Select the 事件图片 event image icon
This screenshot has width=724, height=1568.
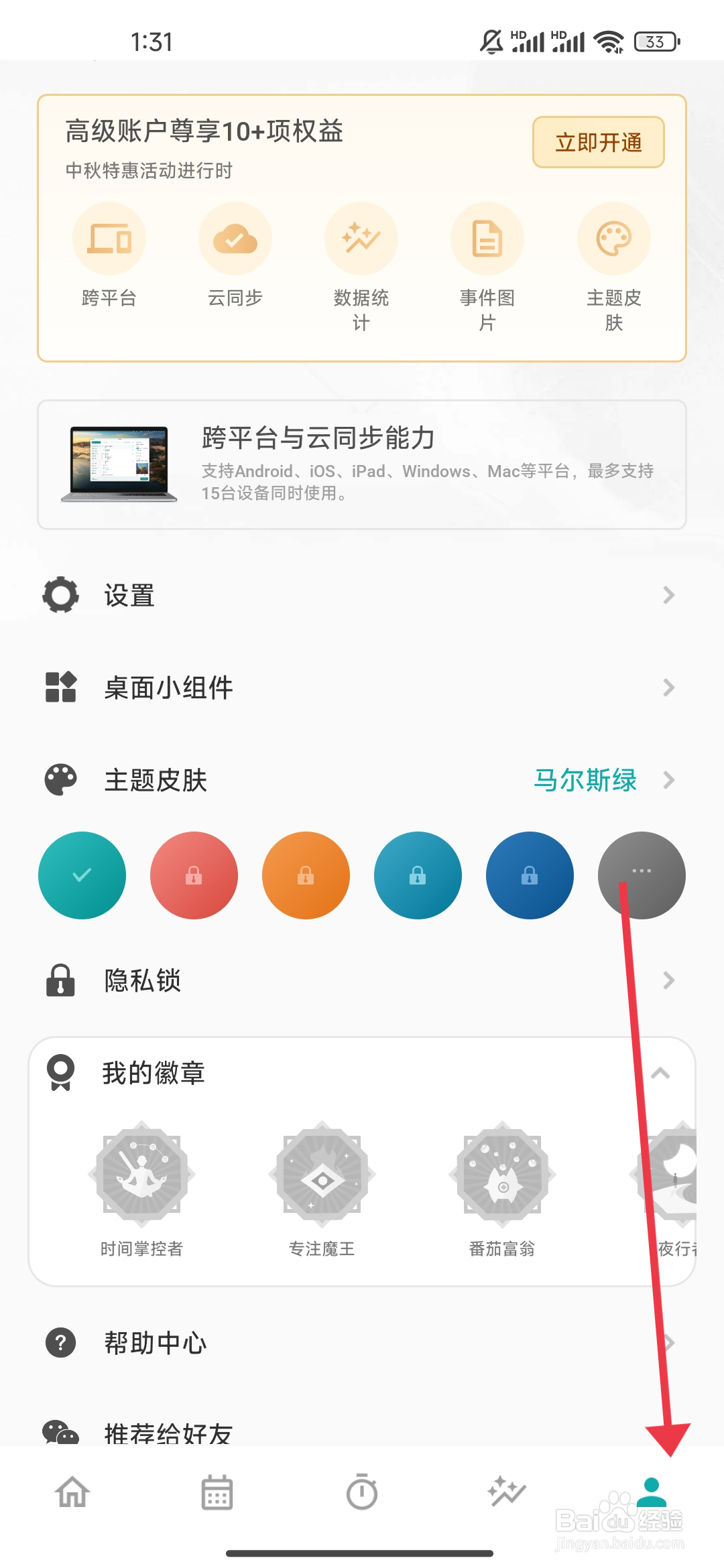[x=487, y=239]
